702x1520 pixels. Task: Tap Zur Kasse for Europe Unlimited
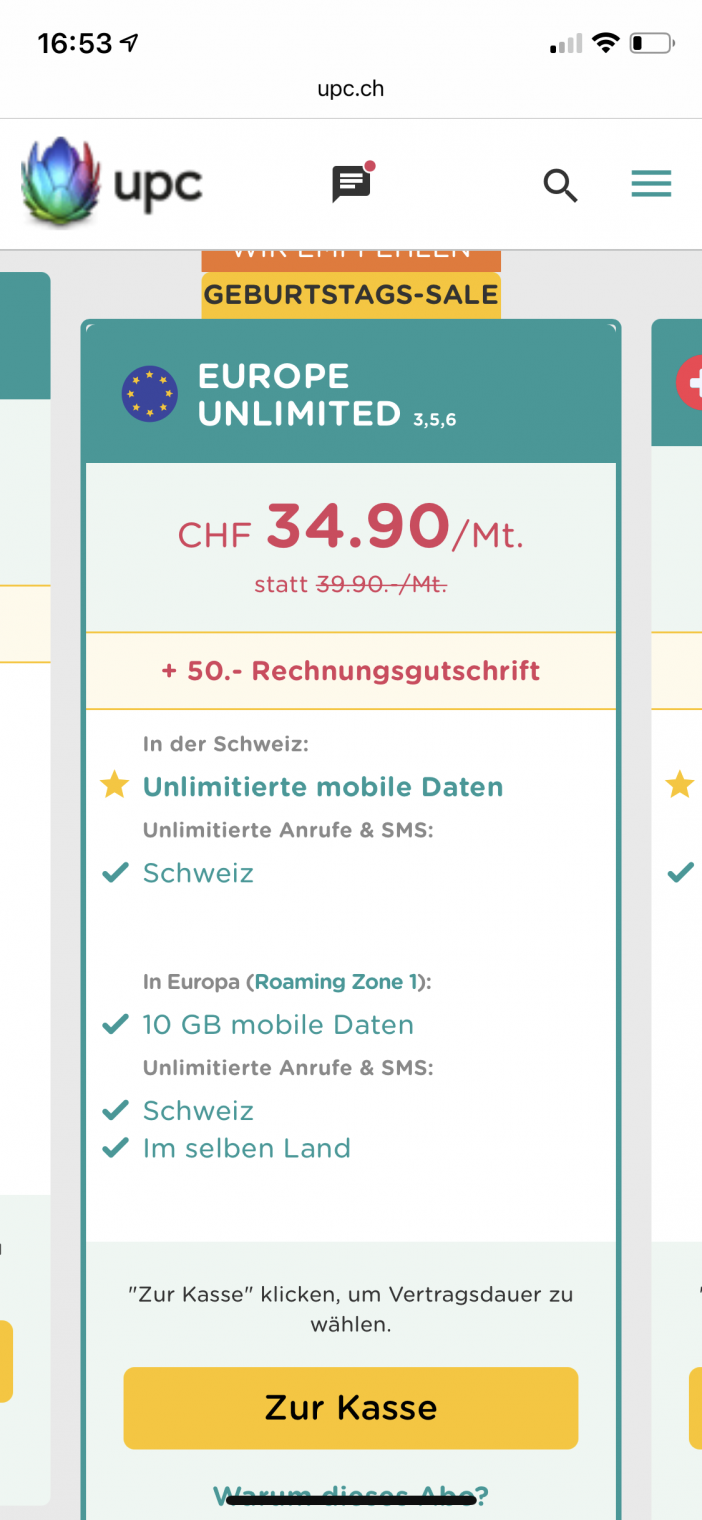click(x=350, y=1407)
